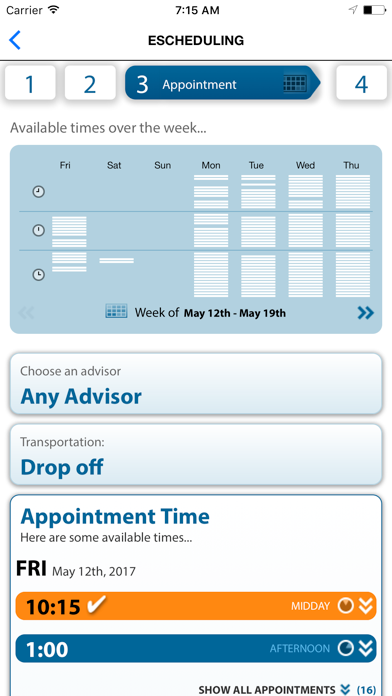Jump to step 1

[x=30, y=83]
